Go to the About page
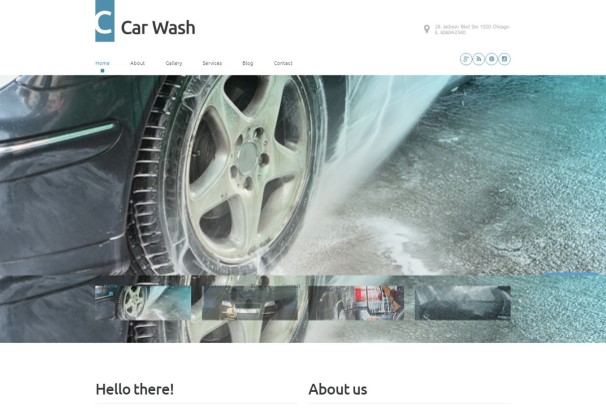Viewport: 606px width, 410px height. click(137, 63)
